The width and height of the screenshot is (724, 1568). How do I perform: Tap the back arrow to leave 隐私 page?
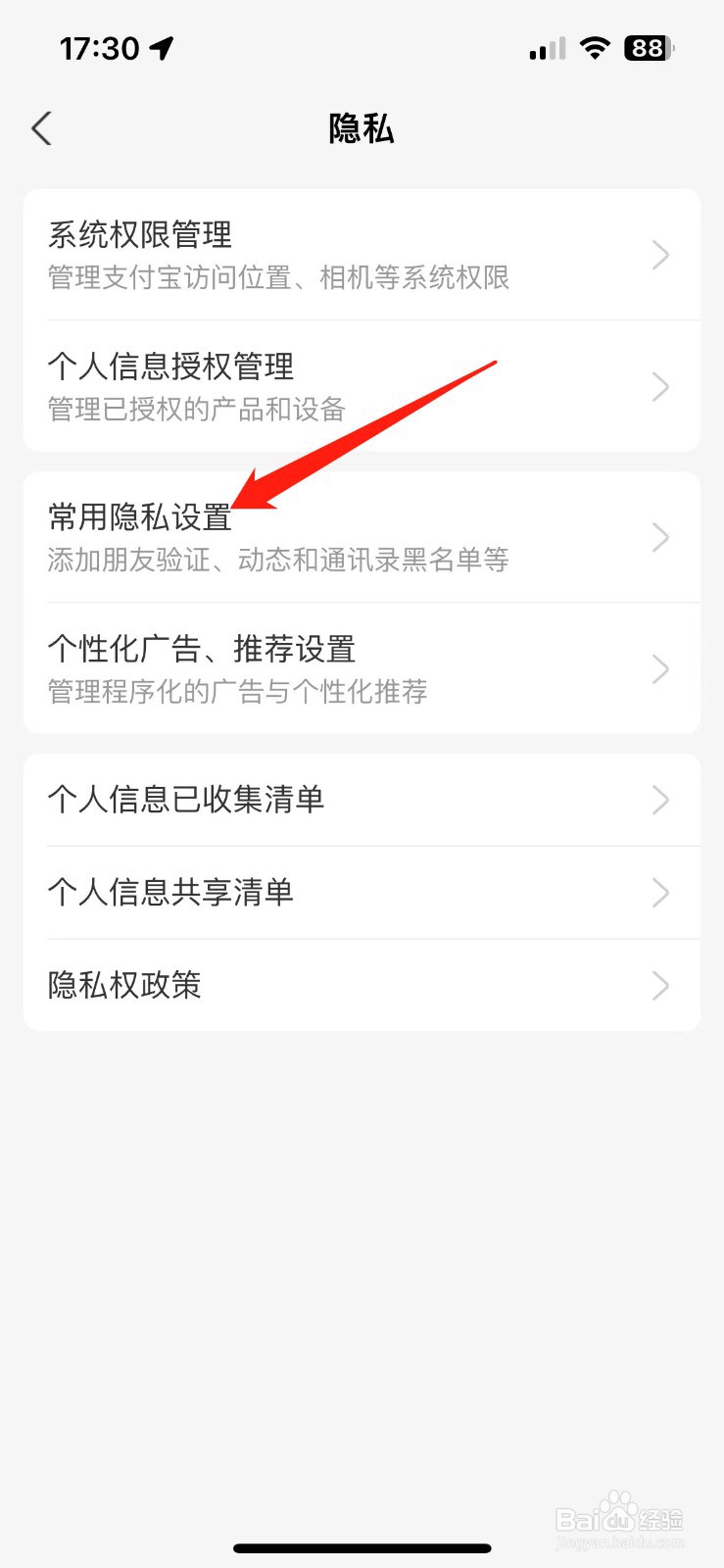(x=41, y=127)
